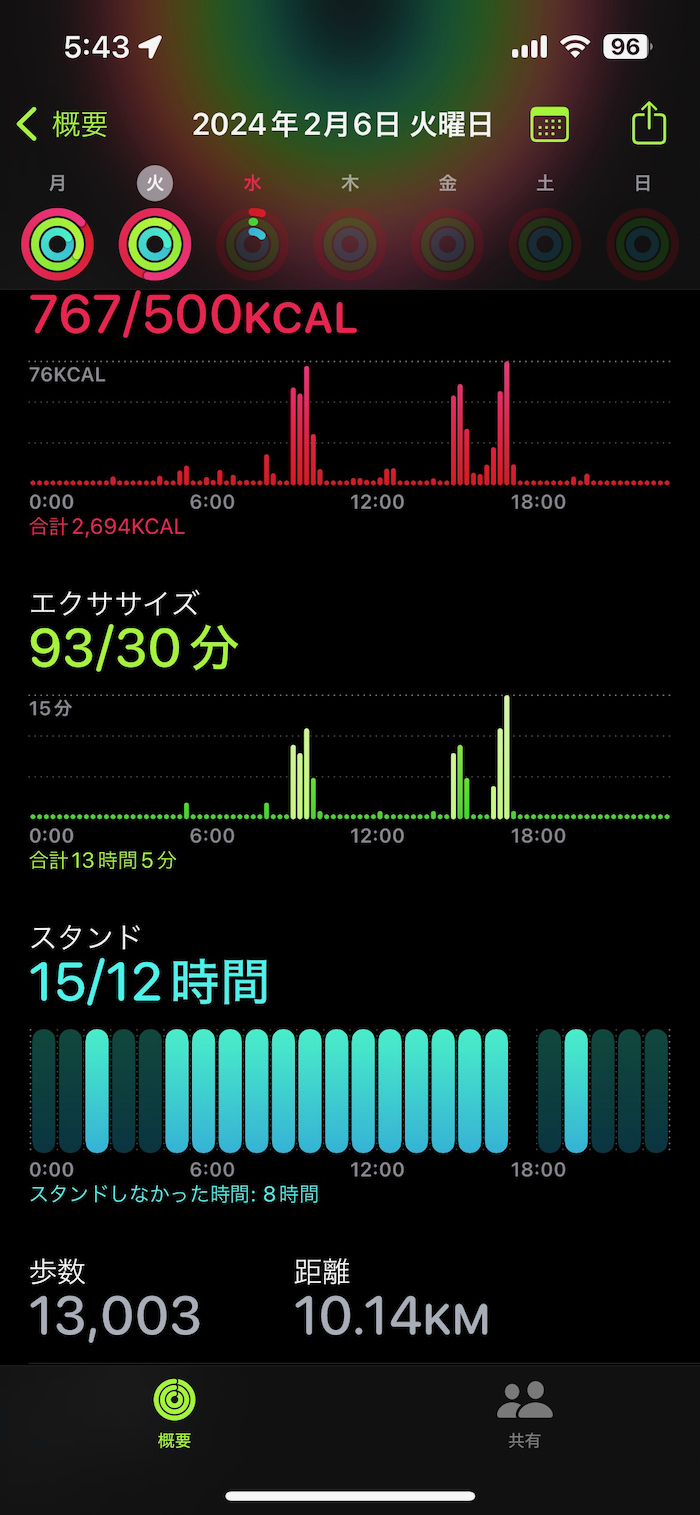The image size is (700, 1515).
Task: Select Tuesday 火 activity rings
Action: pos(155,243)
